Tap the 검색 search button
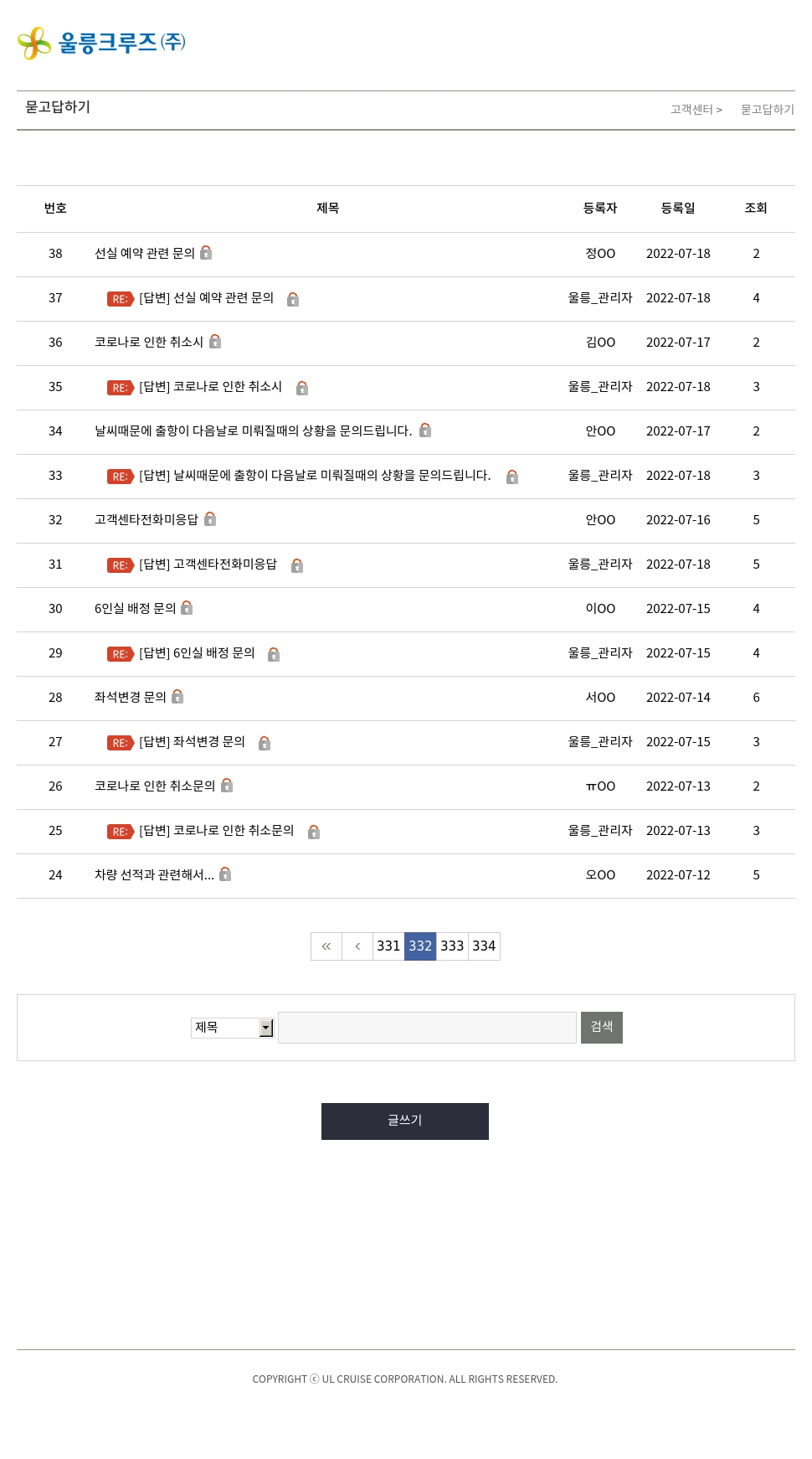The image size is (812, 1459). [601, 1028]
